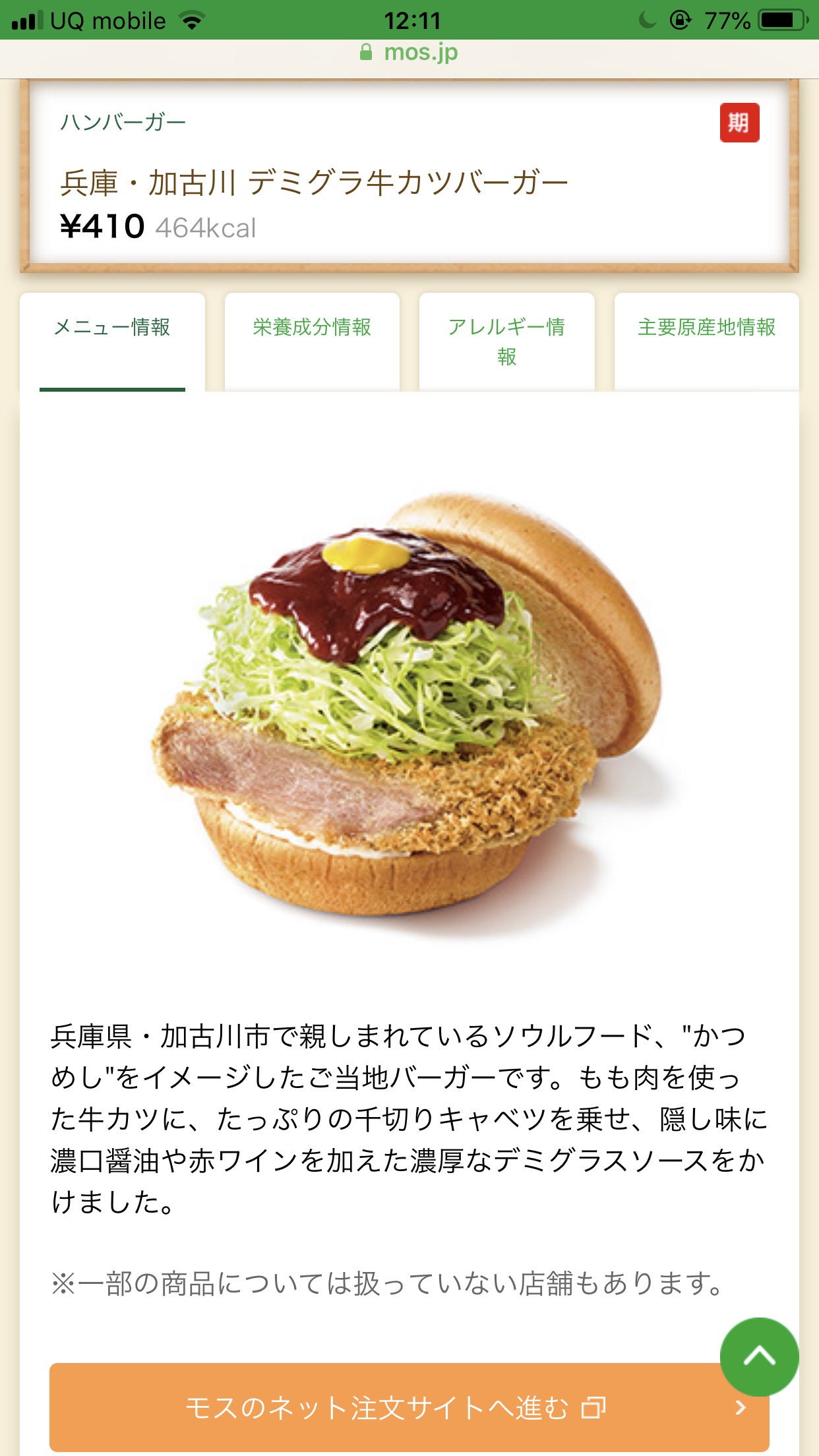Select the メニュー情報 tab
Image resolution: width=819 pixels, height=1456 pixels.
click(112, 328)
